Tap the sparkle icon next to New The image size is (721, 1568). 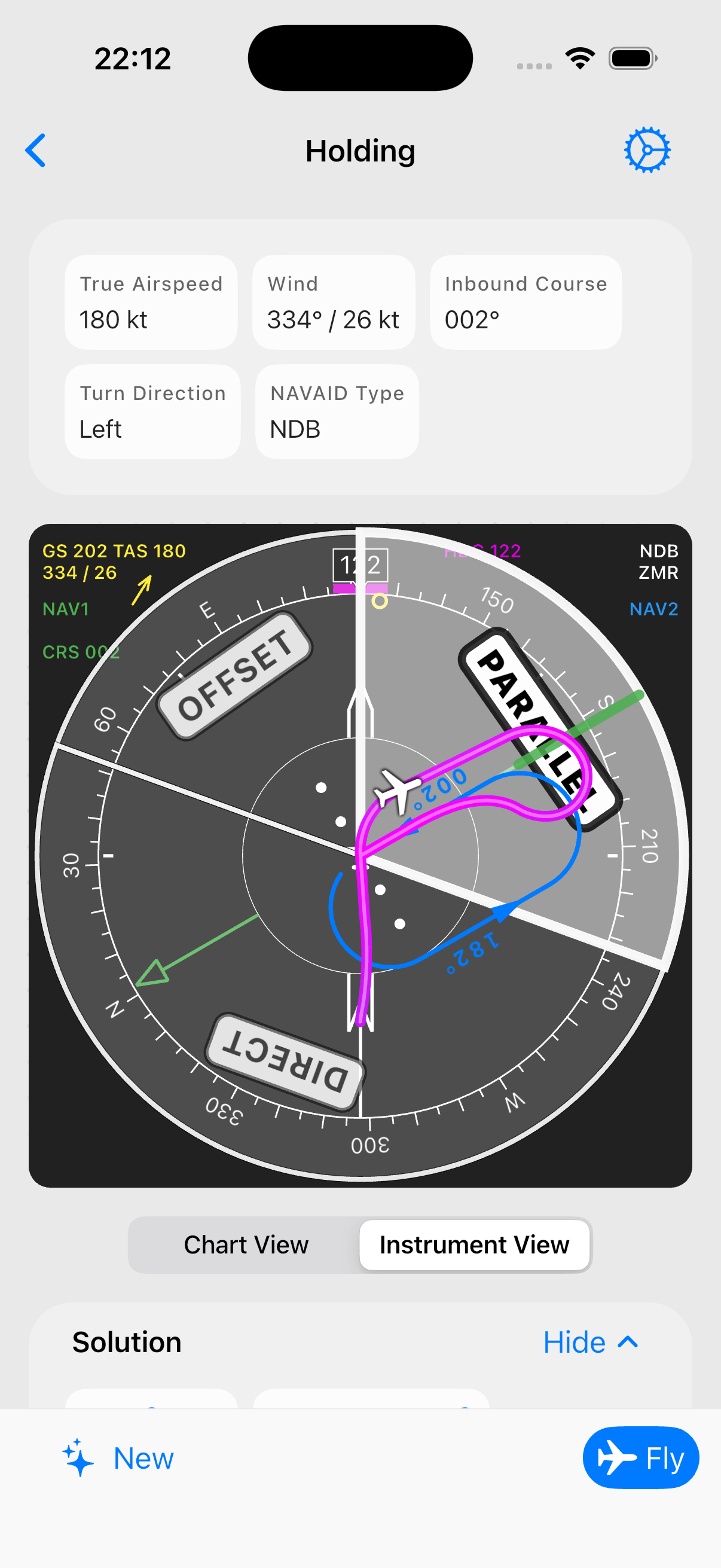tap(78, 1458)
